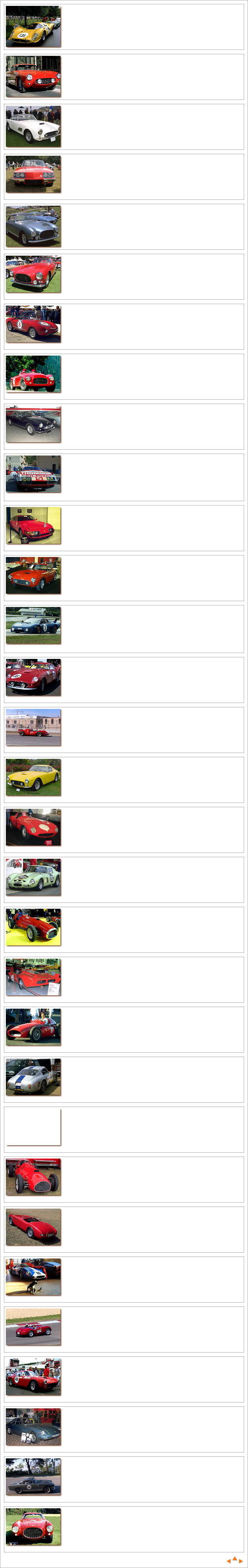248x1568 pixels.
Task: Select the blank empty thumbnail
Action: (34, 1127)
